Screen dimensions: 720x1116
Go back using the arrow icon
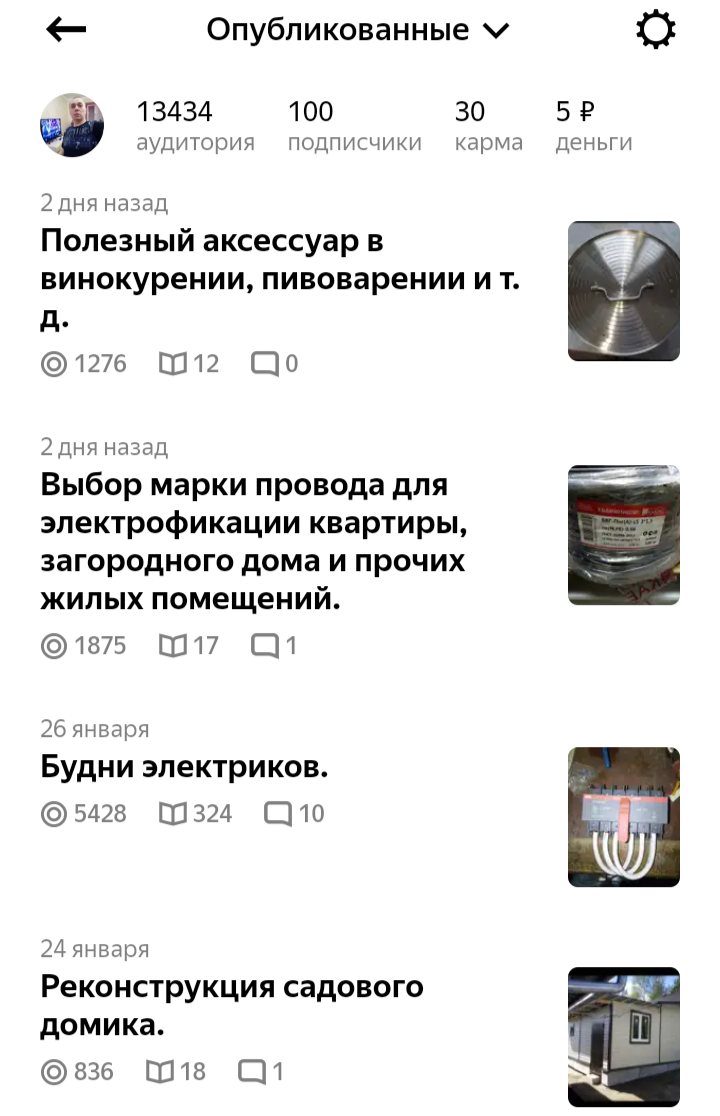67,31
